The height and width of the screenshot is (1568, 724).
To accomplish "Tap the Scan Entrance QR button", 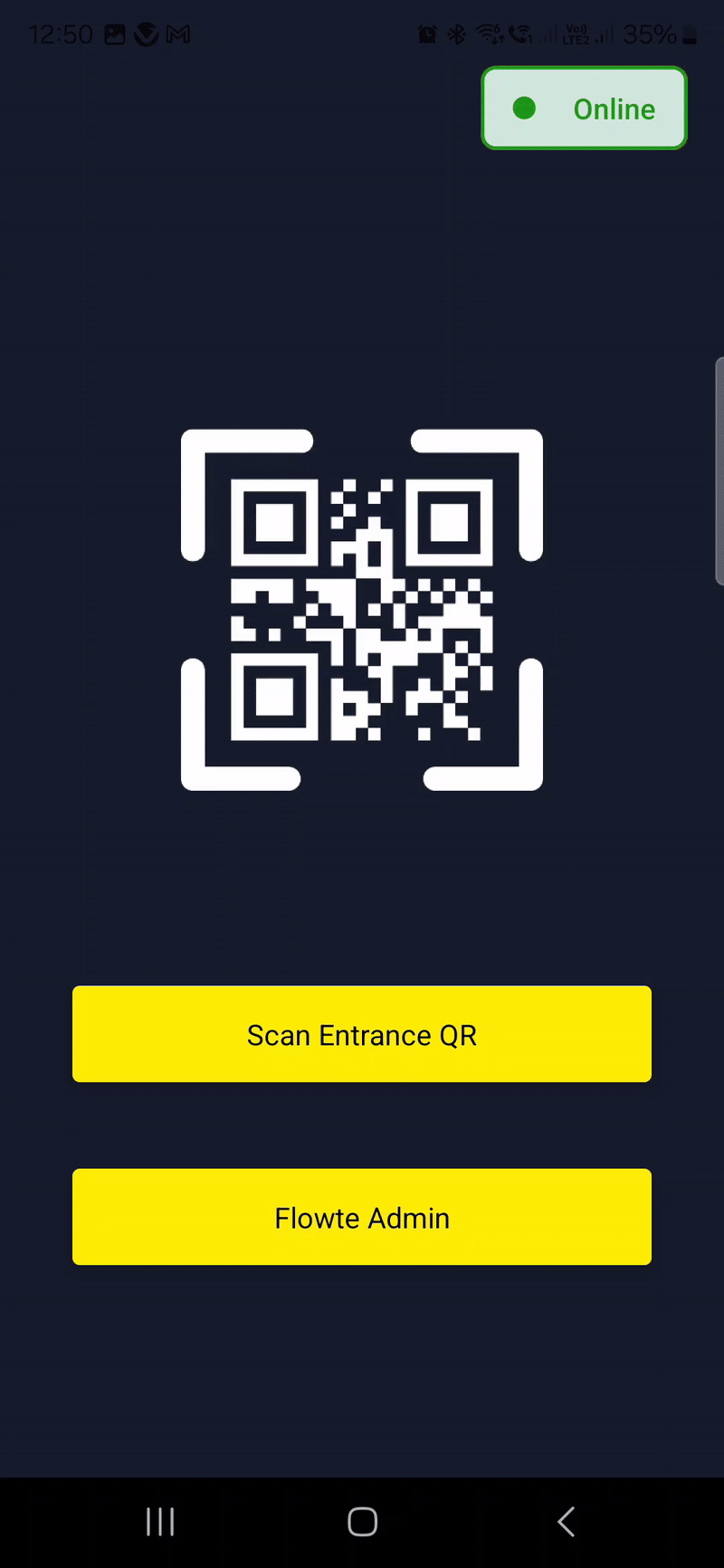I will (362, 1034).
